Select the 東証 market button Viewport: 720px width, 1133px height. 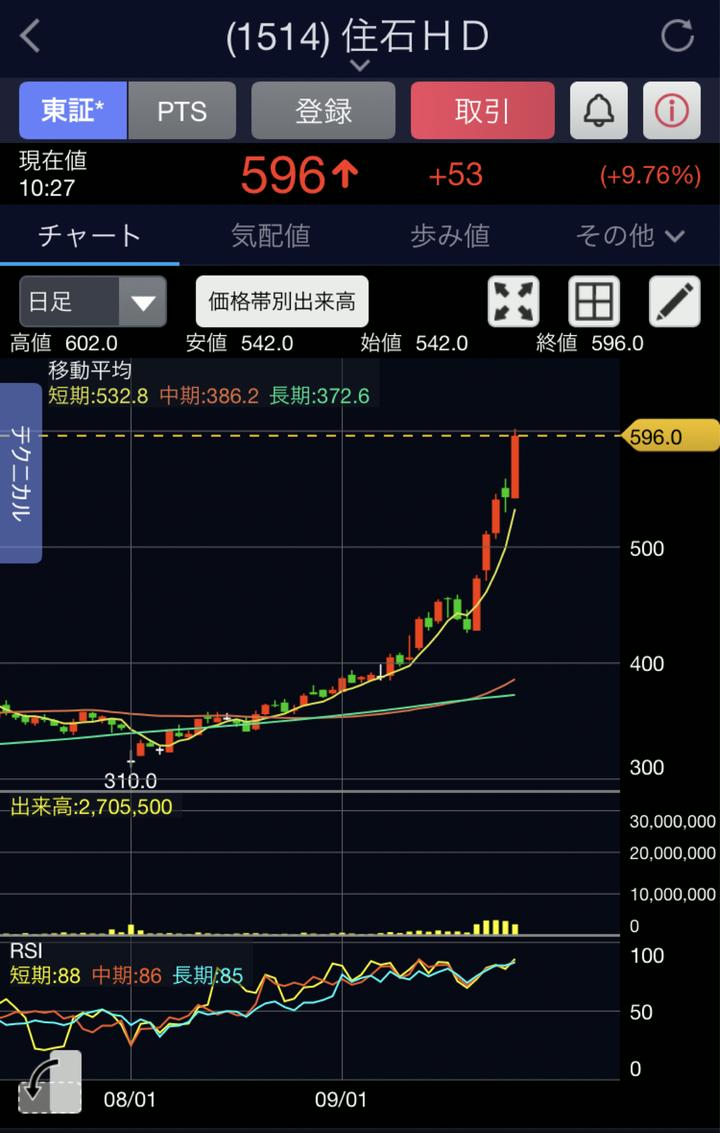tap(73, 110)
